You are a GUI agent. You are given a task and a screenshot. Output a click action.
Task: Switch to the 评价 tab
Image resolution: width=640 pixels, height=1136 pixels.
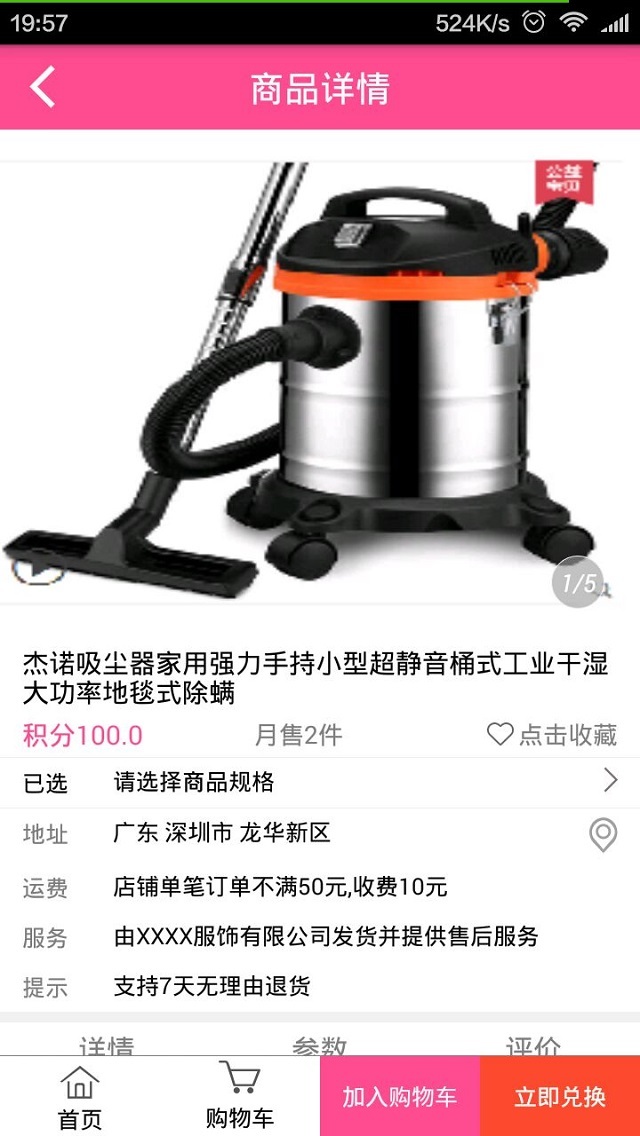(x=533, y=1045)
